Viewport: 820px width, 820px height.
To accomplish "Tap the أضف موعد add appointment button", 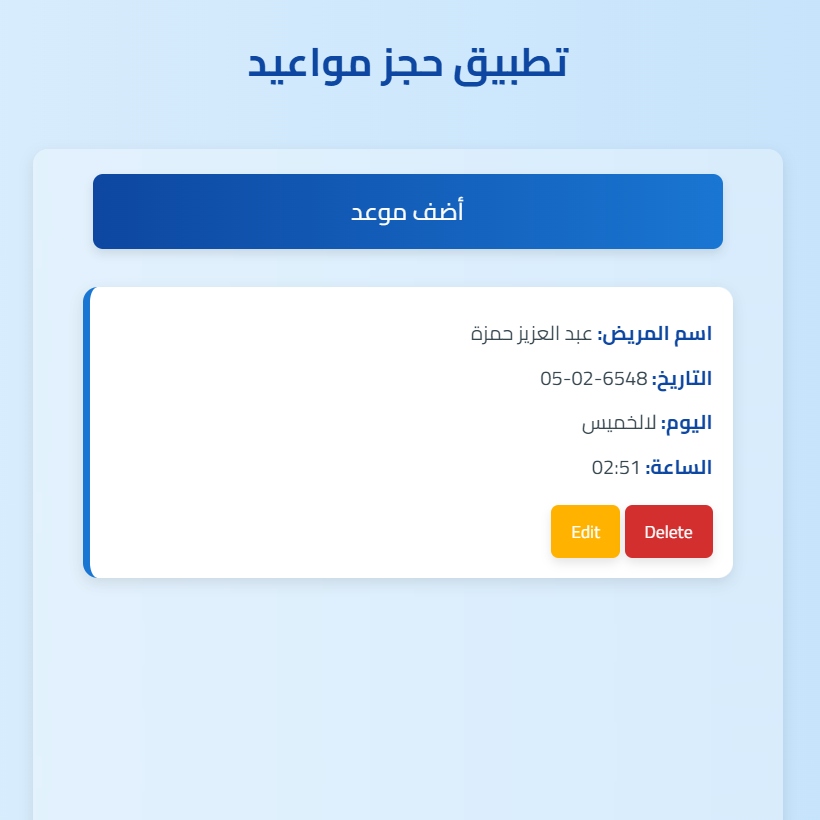I will pyautogui.click(x=407, y=212).
